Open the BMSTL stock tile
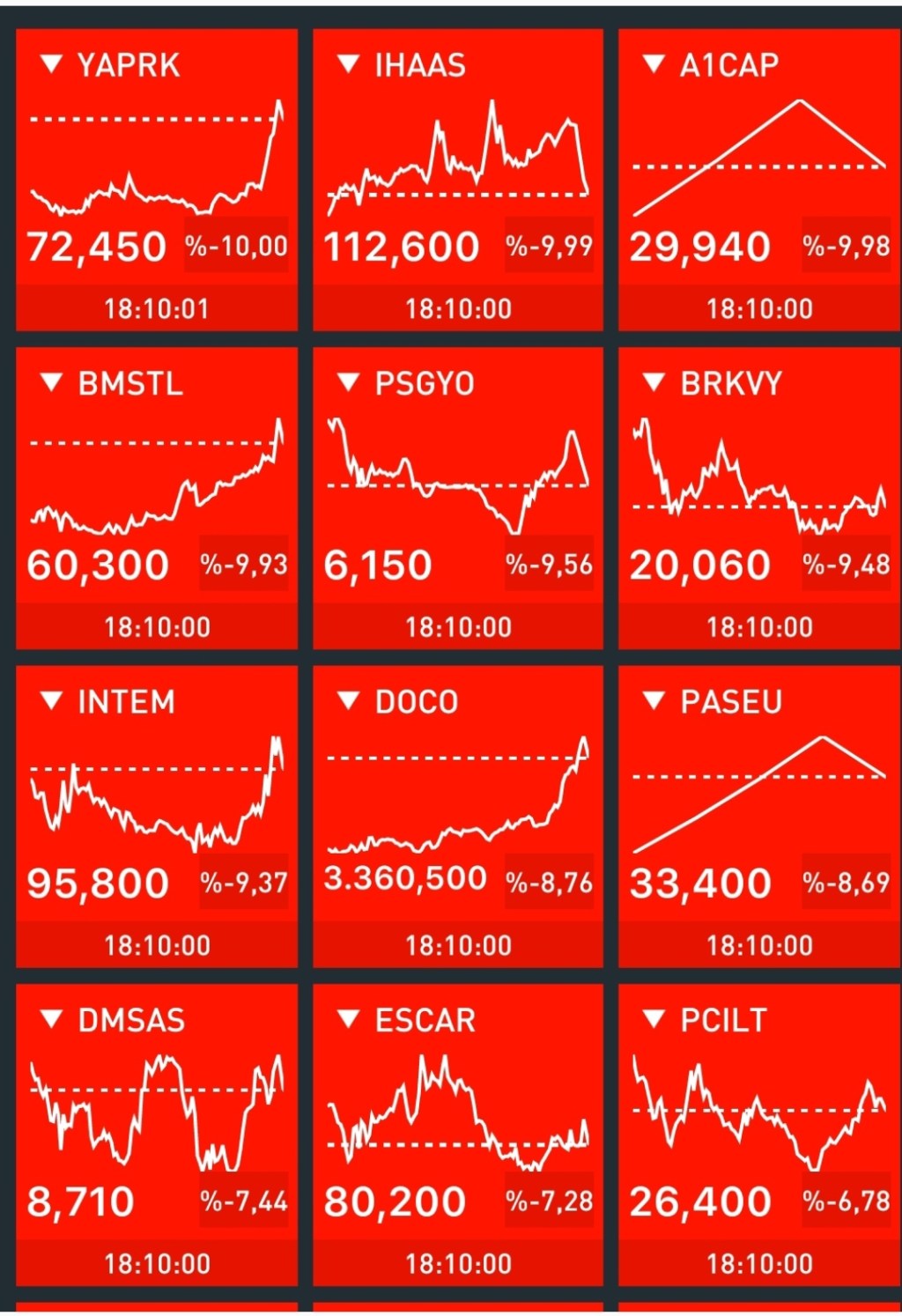 click(157, 499)
